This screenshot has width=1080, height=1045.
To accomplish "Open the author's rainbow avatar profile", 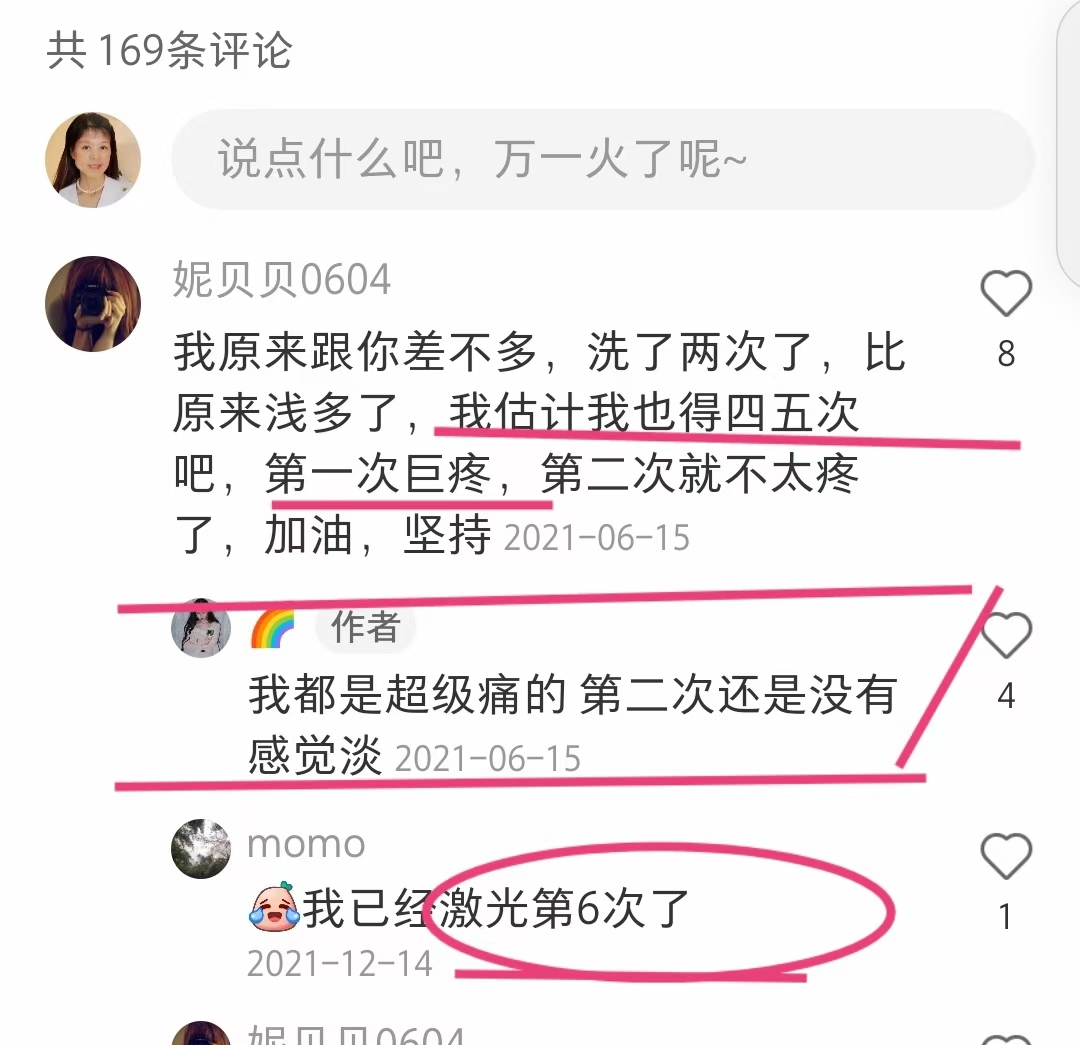I will tap(201, 628).
